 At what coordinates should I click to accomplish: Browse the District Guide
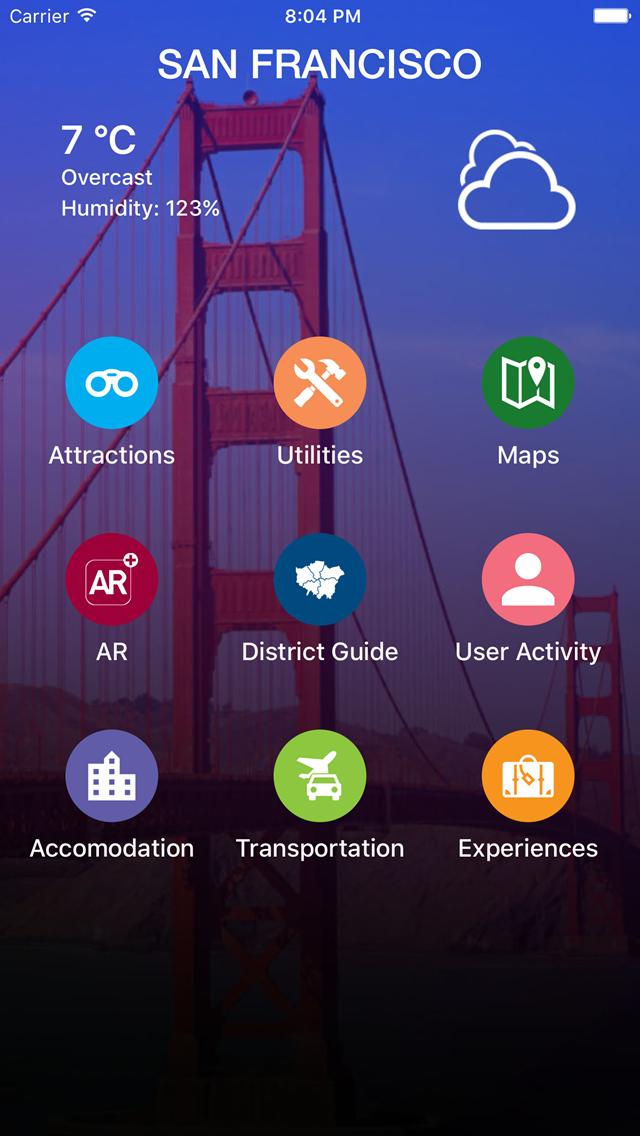320,580
